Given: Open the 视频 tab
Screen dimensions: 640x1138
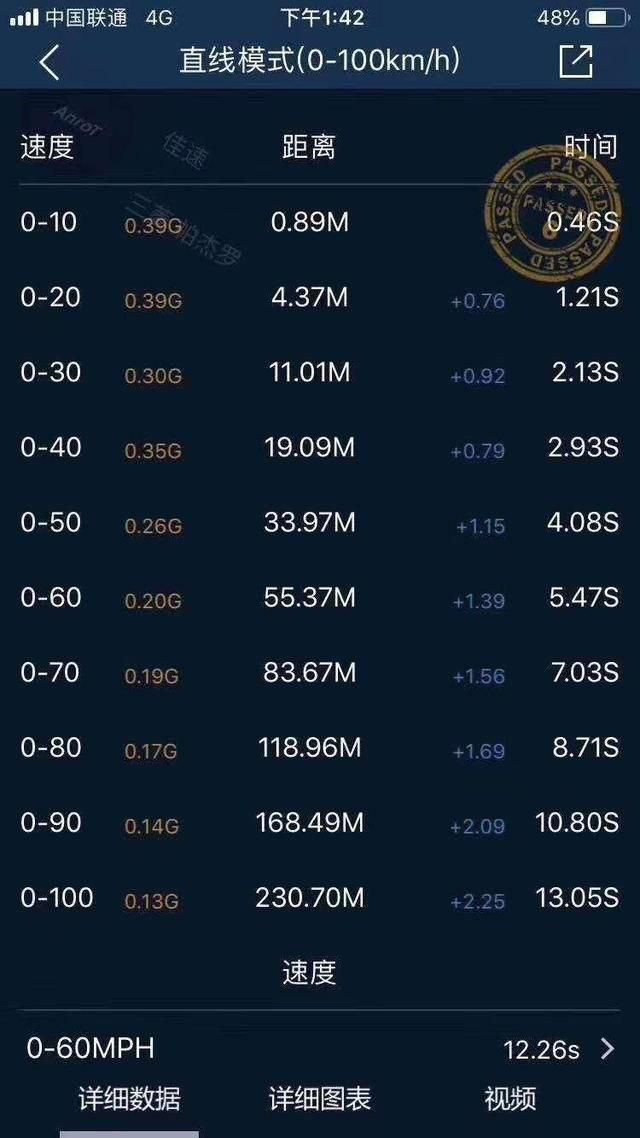Looking at the screenshot, I should point(510,1100).
